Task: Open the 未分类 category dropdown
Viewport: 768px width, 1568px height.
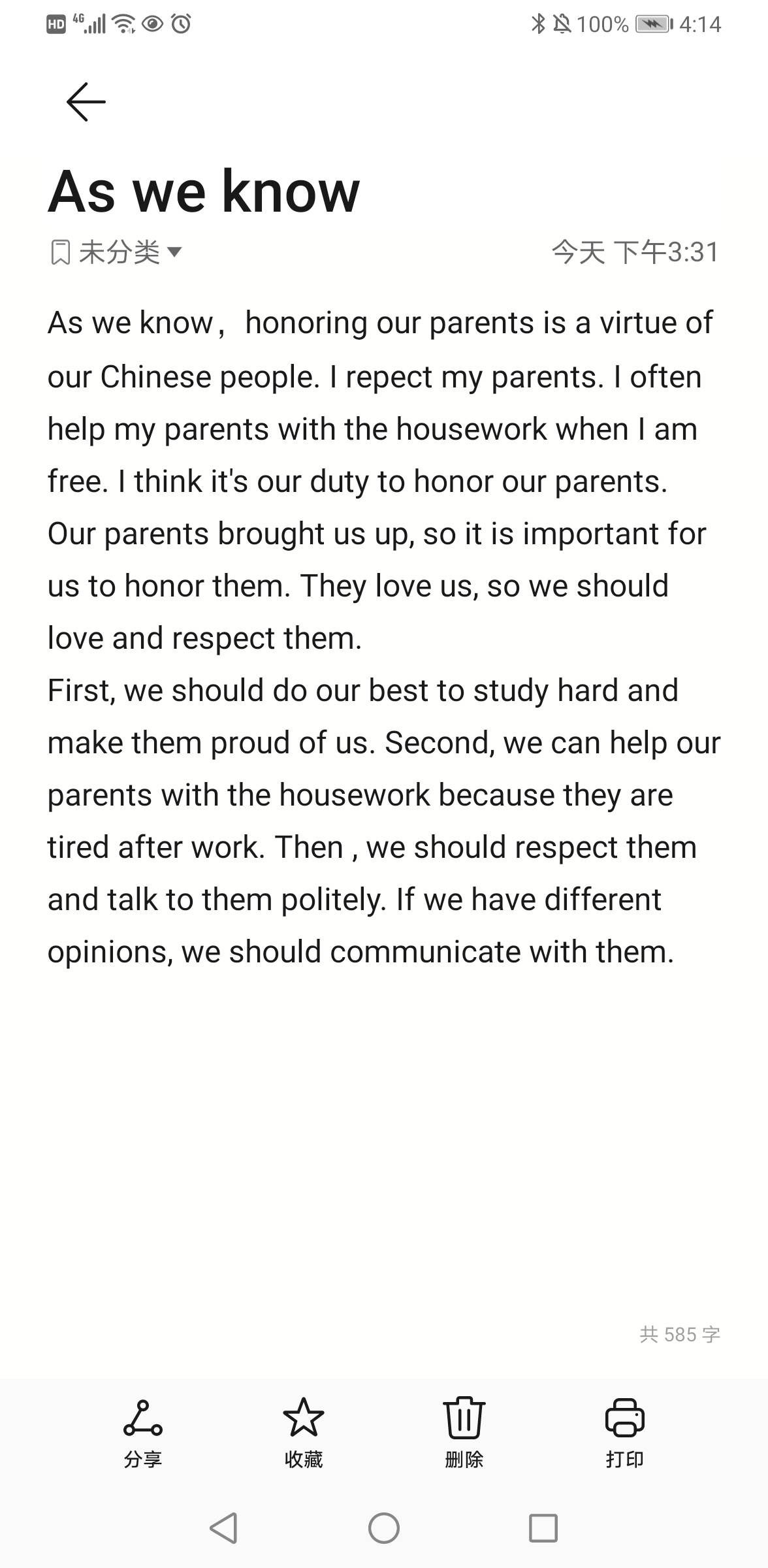Action: pyautogui.click(x=116, y=252)
